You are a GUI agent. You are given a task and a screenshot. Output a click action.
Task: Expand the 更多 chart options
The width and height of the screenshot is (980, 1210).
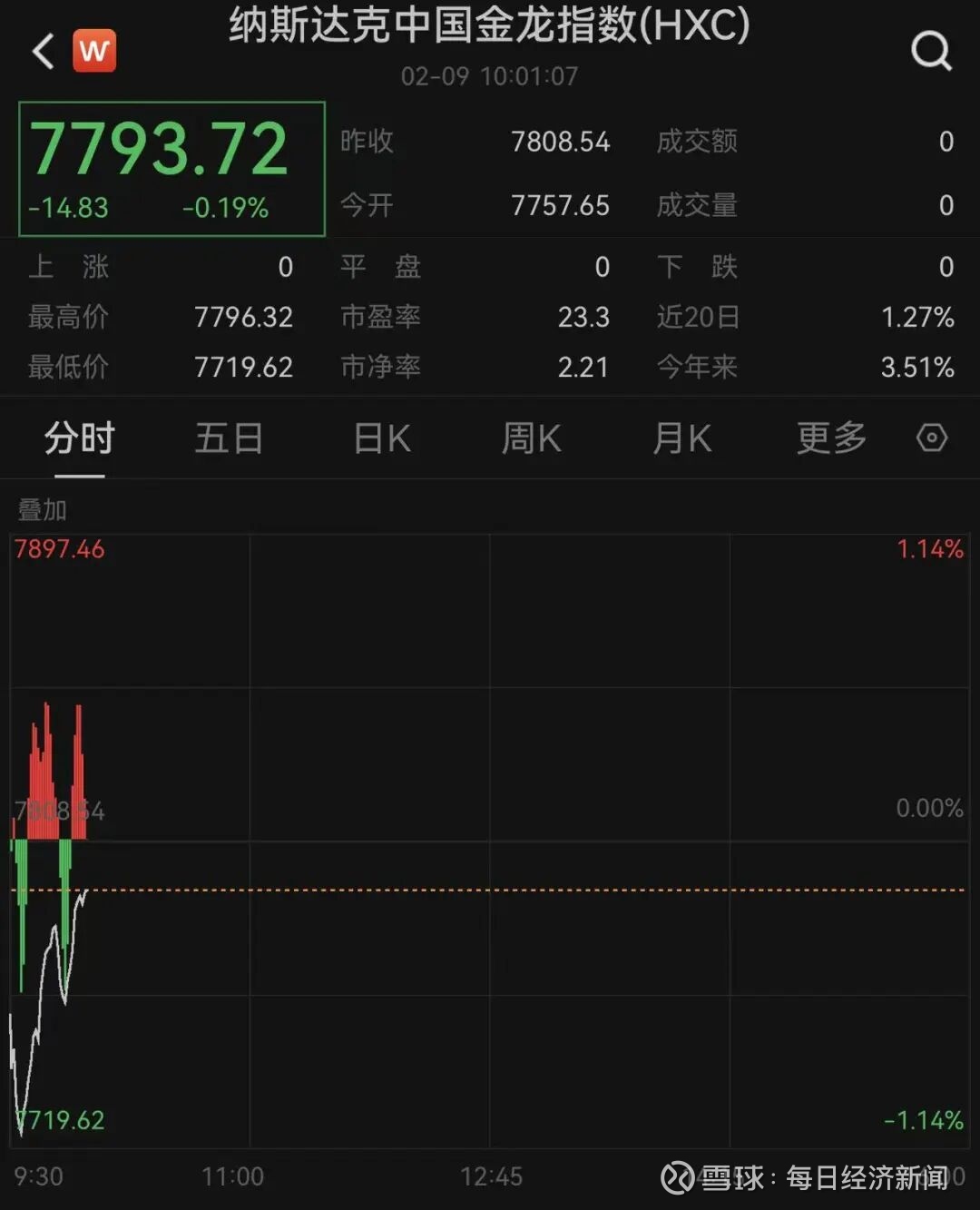click(x=831, y=438)
